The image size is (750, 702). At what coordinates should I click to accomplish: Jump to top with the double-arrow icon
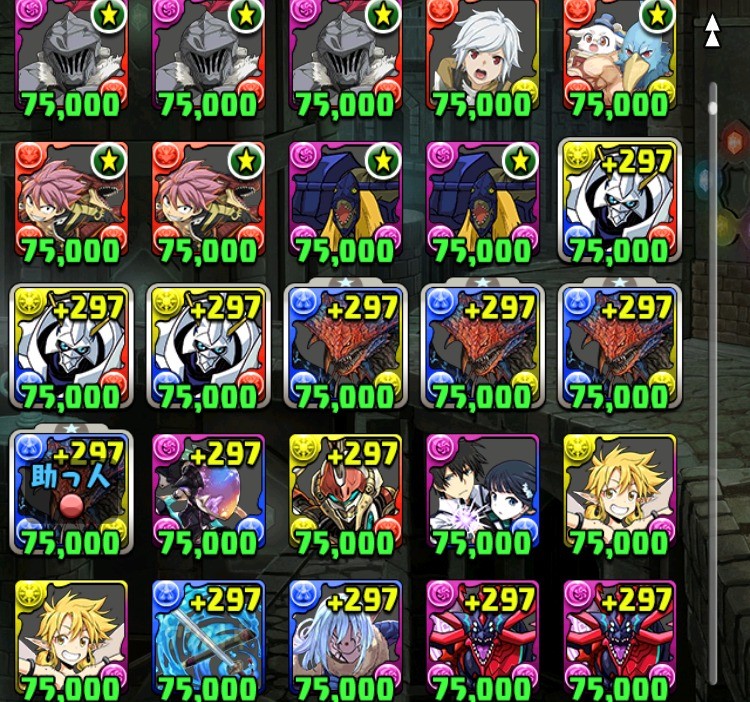point(712,30)
